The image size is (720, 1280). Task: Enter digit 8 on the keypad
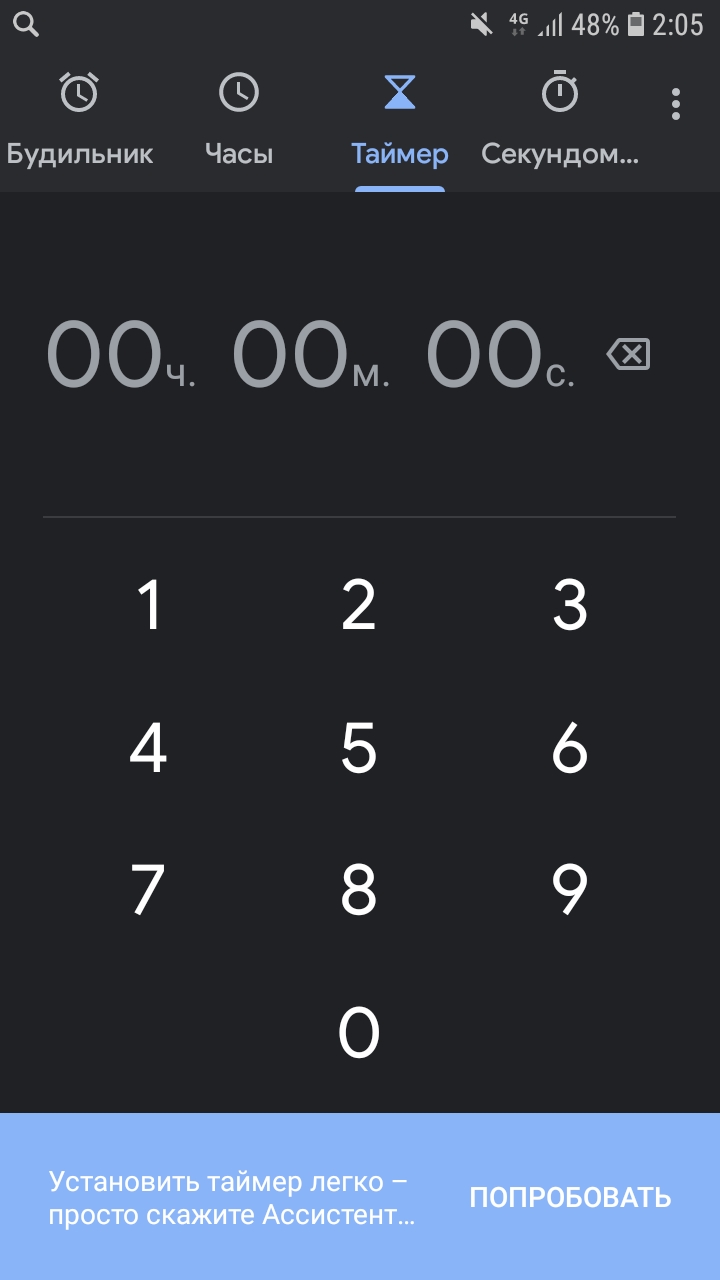click(359, 889)
